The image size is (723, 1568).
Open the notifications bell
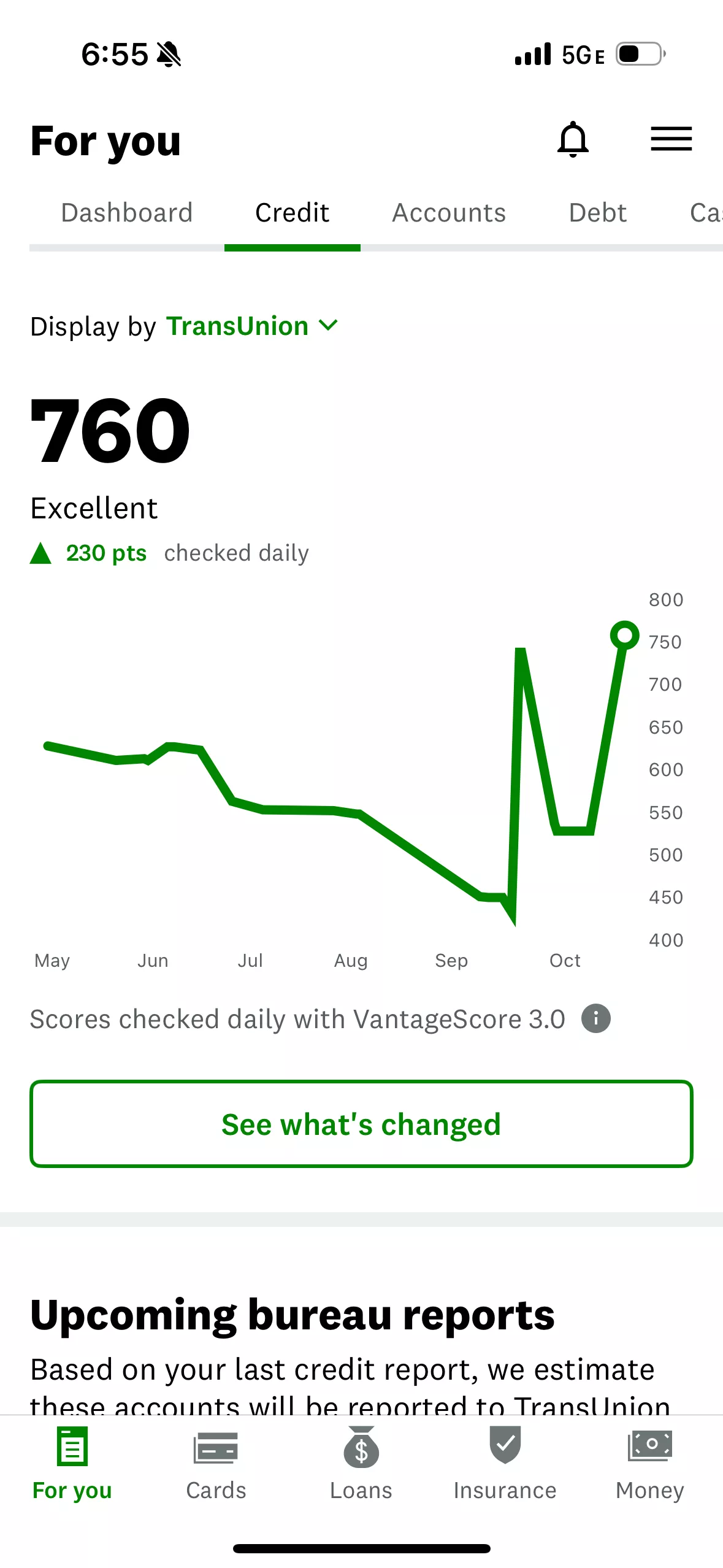click(573, 139)
